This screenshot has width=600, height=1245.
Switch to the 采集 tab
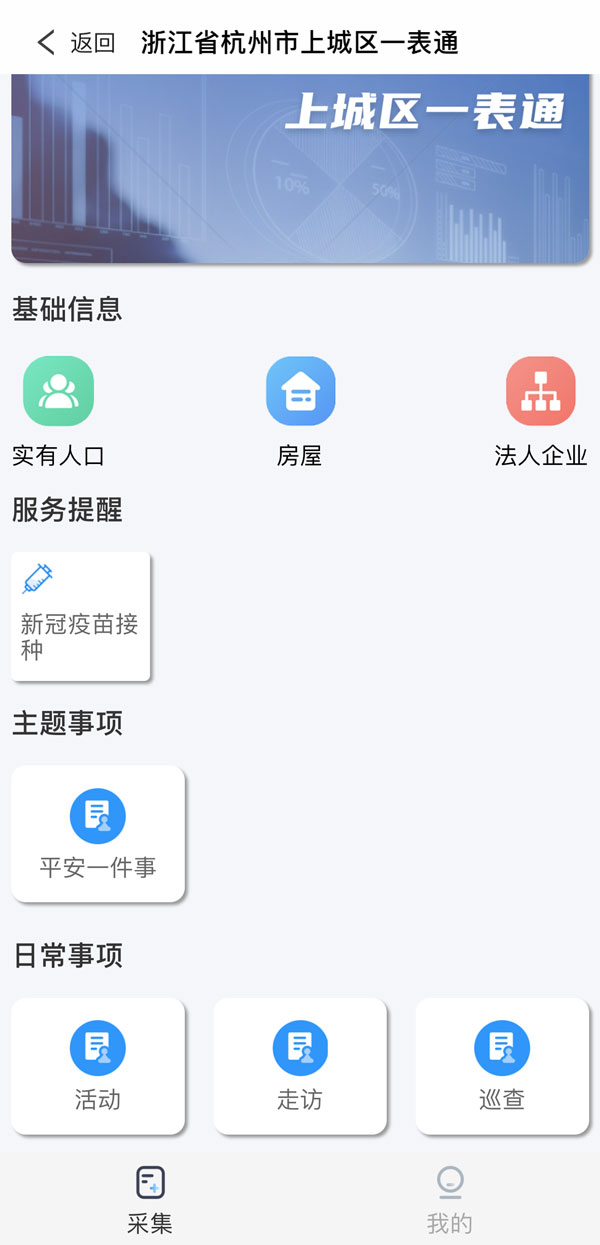point(150,1199)
